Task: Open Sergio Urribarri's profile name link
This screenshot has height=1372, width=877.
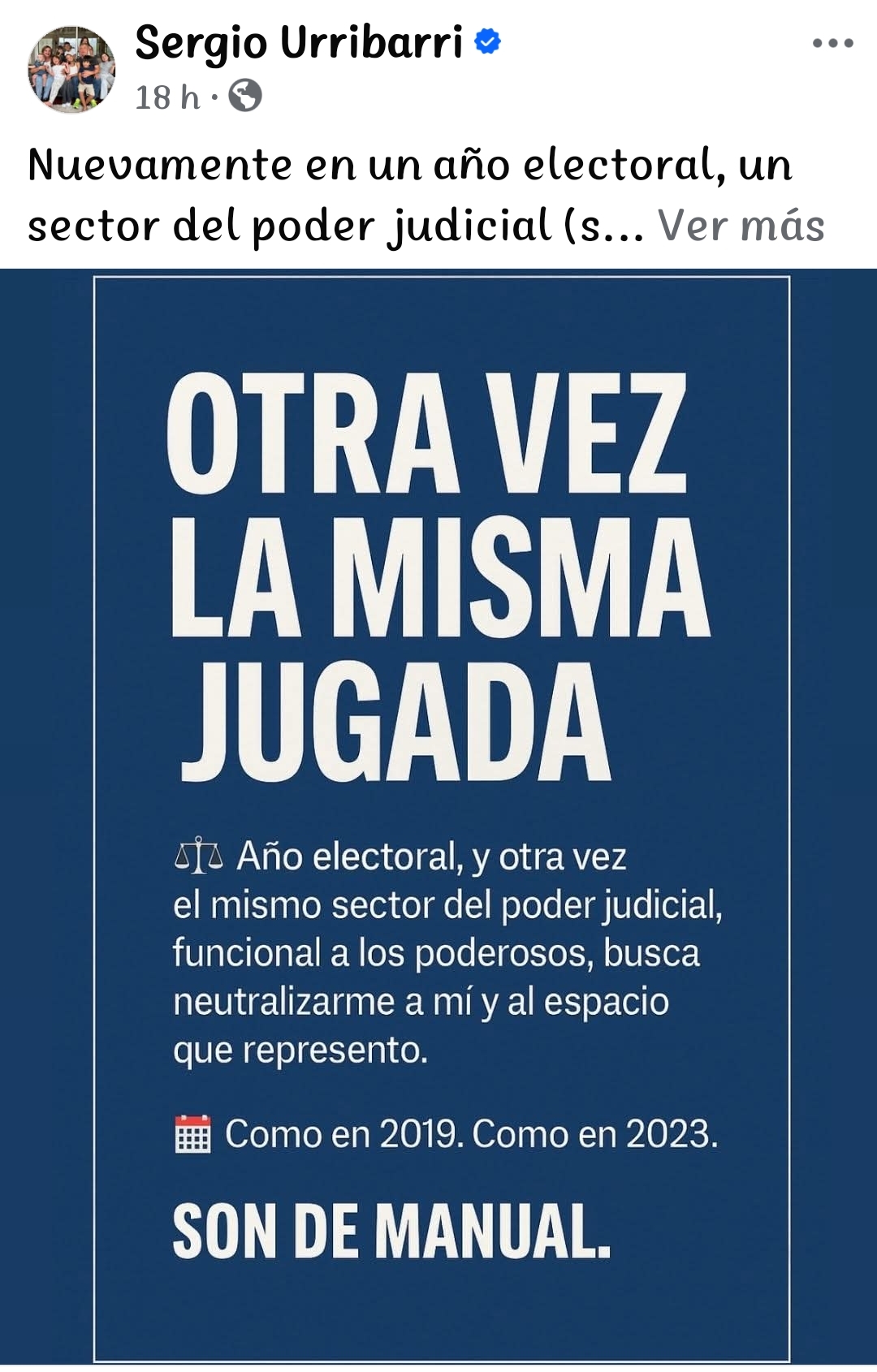Action: click(x=298, y=42)
